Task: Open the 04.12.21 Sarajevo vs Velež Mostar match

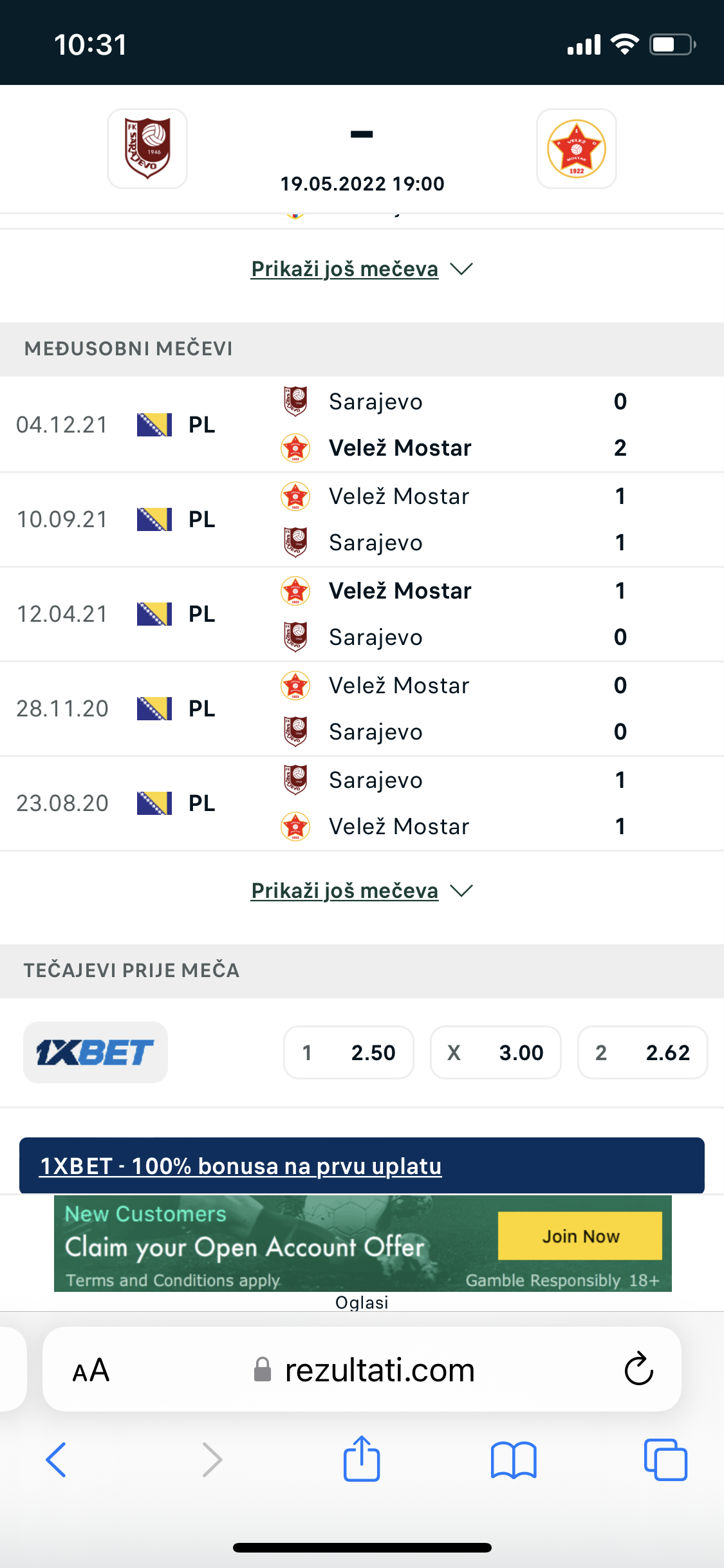Action: [361, 425]
